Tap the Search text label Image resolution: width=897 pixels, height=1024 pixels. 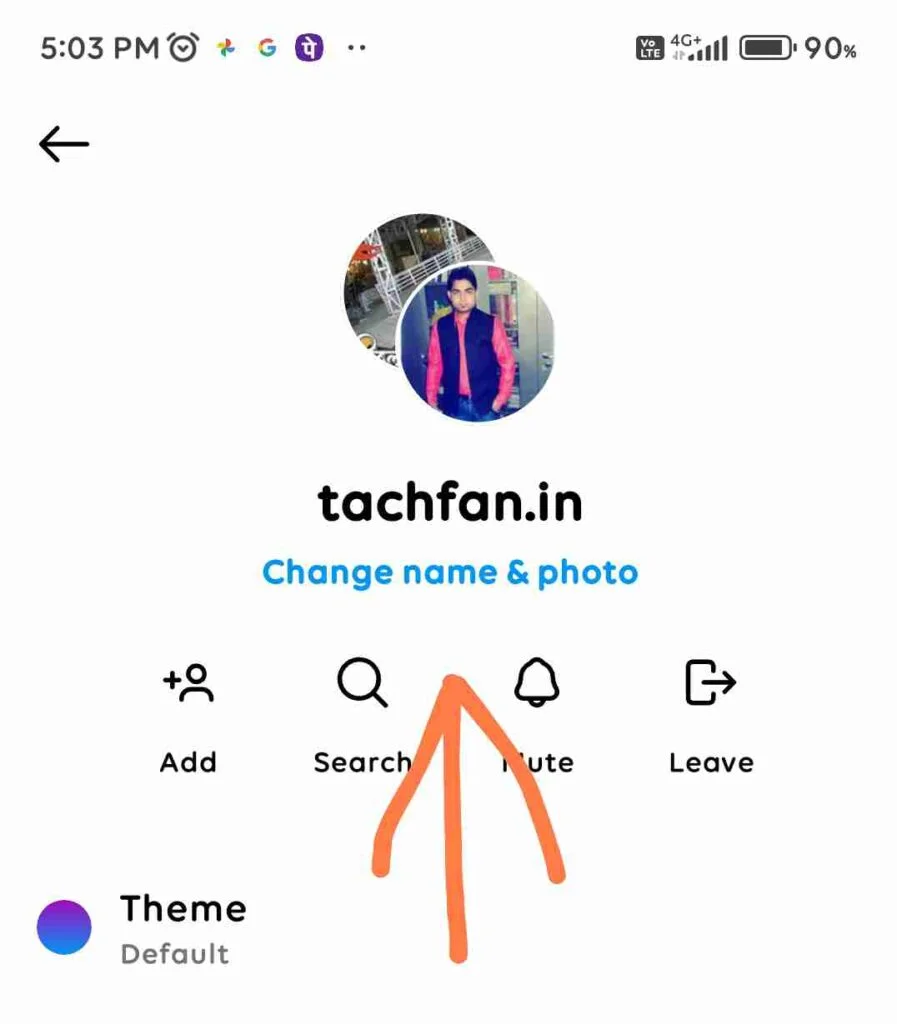pyautogui.click(x=362, y=762)
